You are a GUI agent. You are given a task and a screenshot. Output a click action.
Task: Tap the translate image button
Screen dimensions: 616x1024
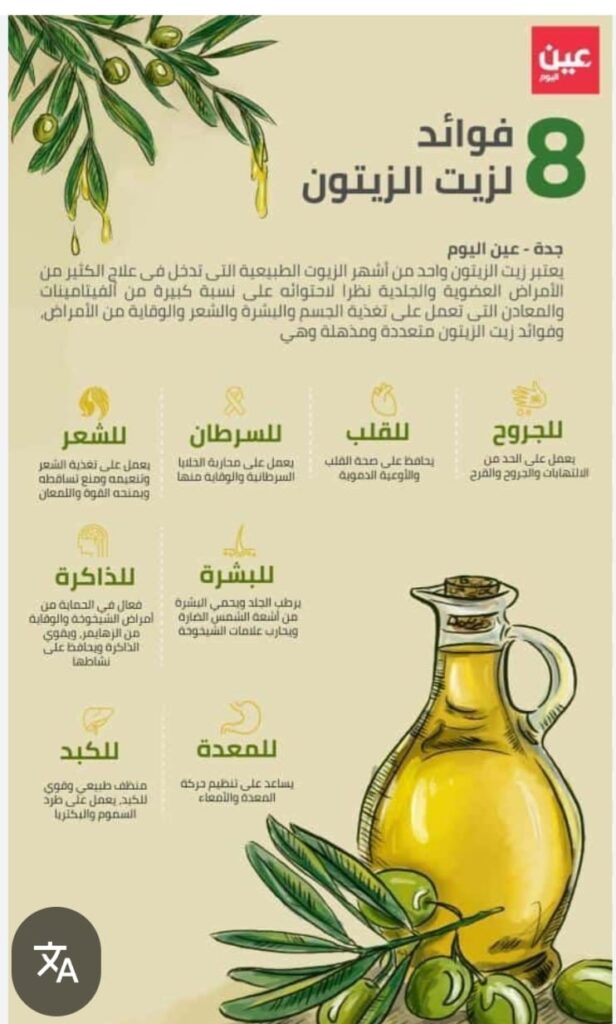point(56,961)
